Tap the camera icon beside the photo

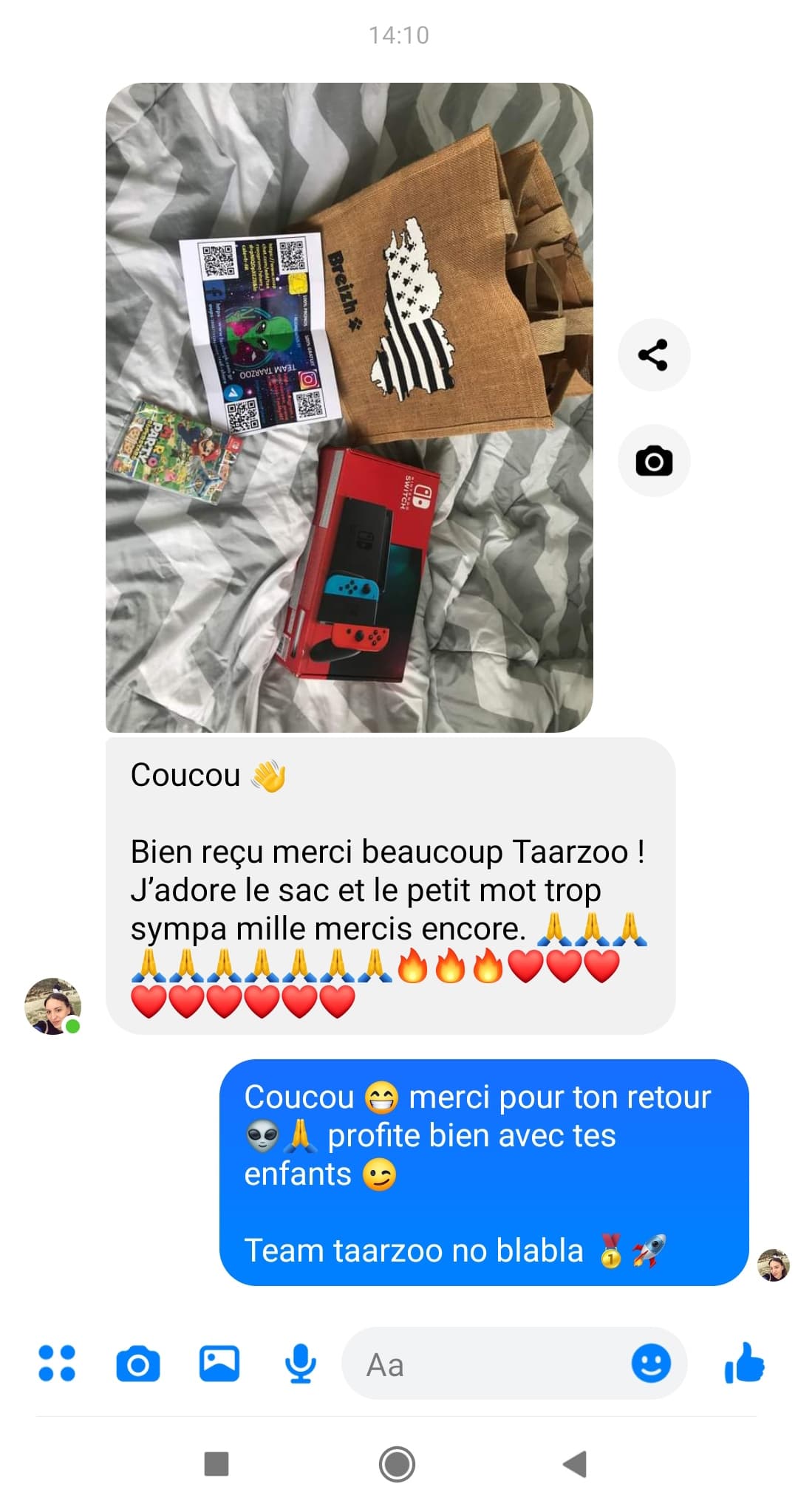pos(653,461)
